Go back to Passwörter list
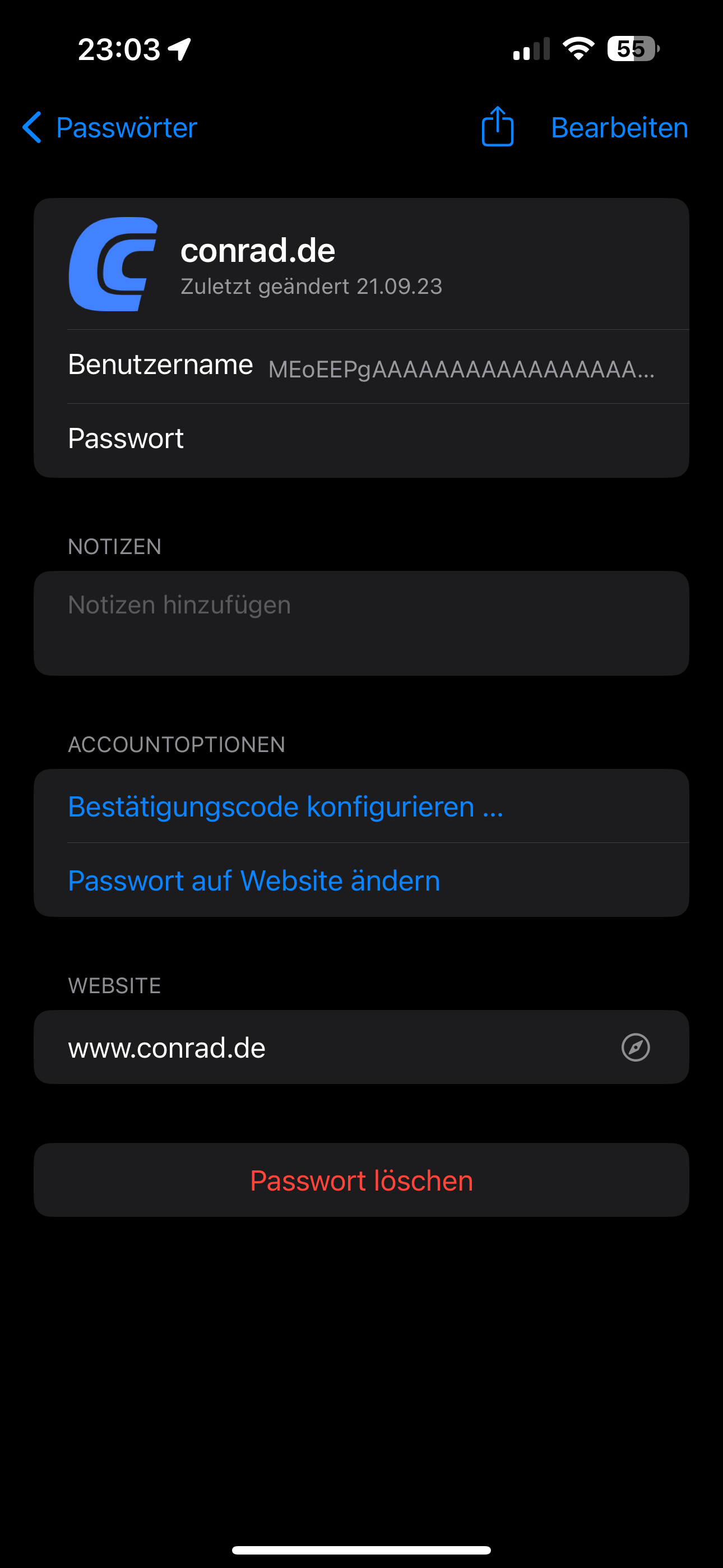 [110, 128]
